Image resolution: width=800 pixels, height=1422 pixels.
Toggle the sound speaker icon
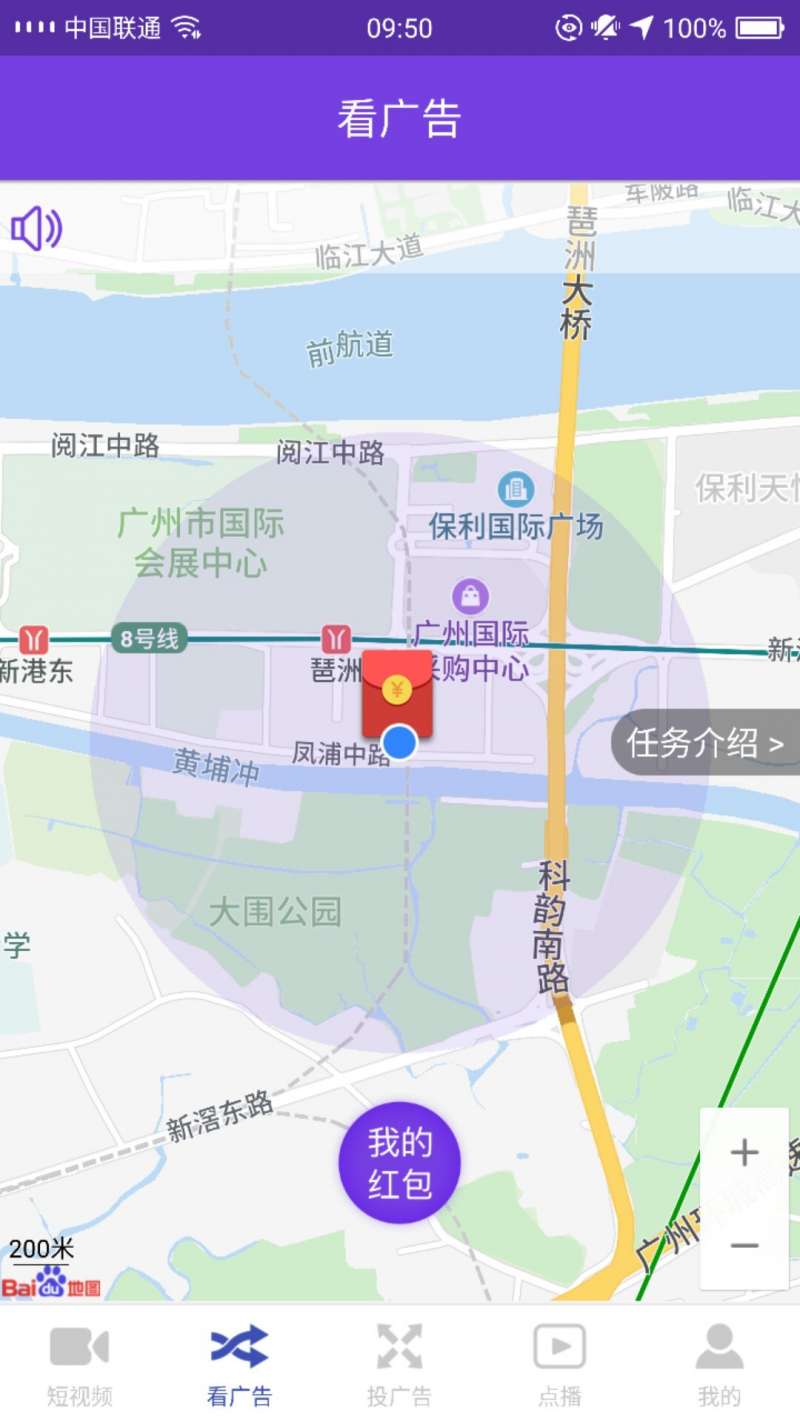37,229
